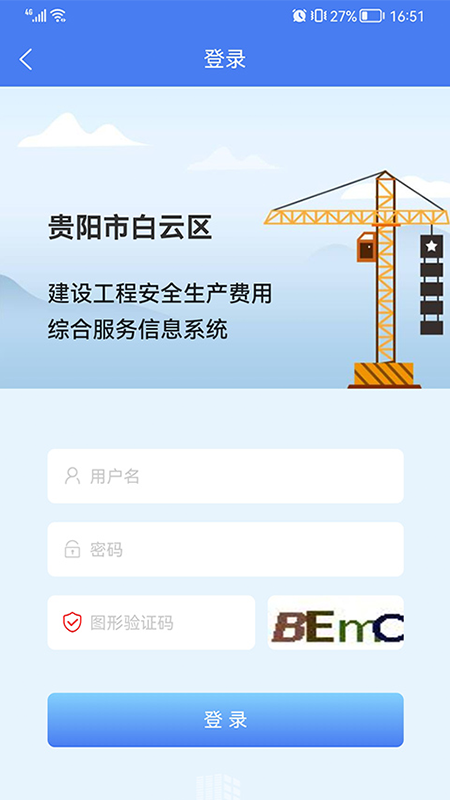The height and width of the screenshot is (800, 450).
Task: Refresh the BEmC captcha image
Action: pyautogui.click(x=336, y=622)
